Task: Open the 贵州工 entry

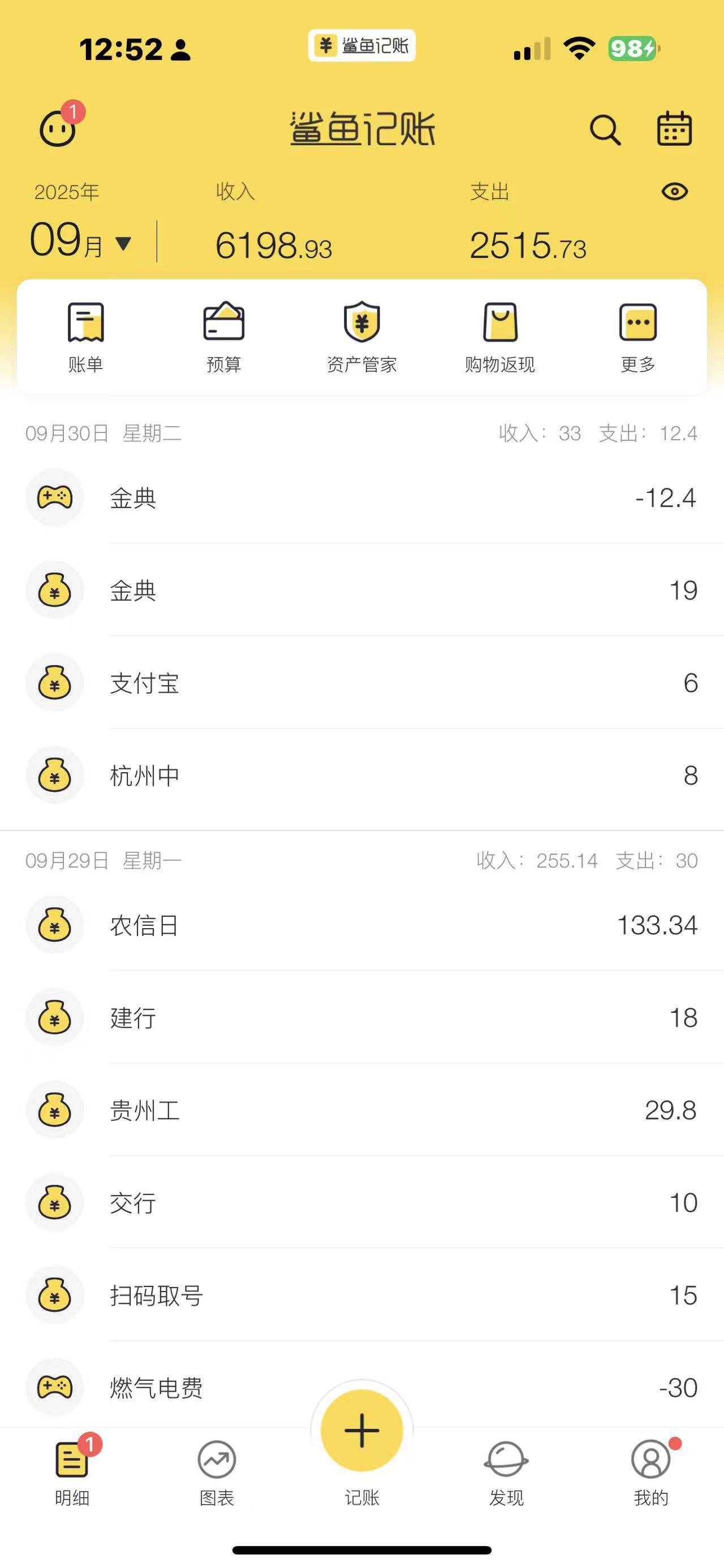Action: 361,1110
